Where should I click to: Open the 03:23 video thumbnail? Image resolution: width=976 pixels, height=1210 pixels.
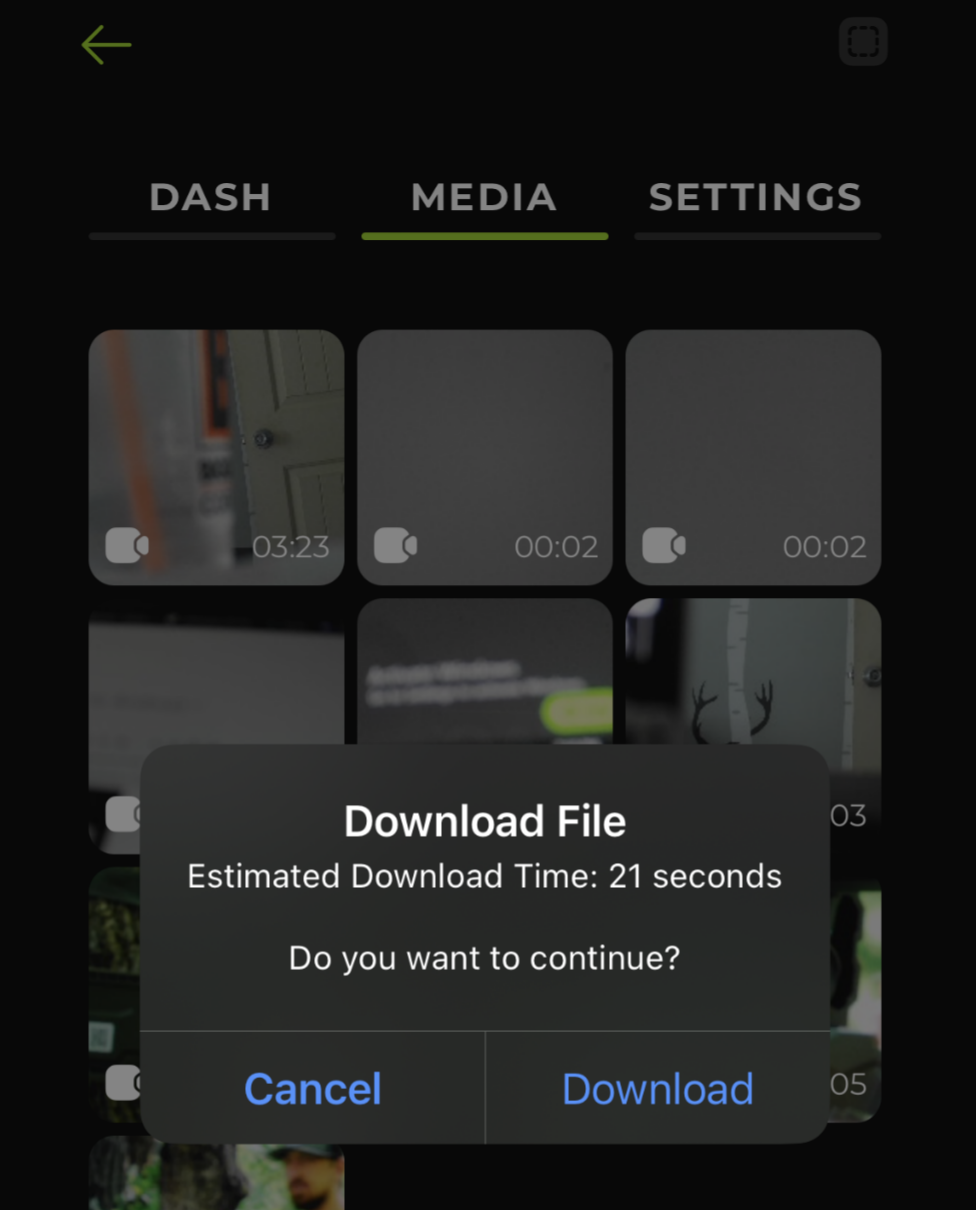[216, 457]
